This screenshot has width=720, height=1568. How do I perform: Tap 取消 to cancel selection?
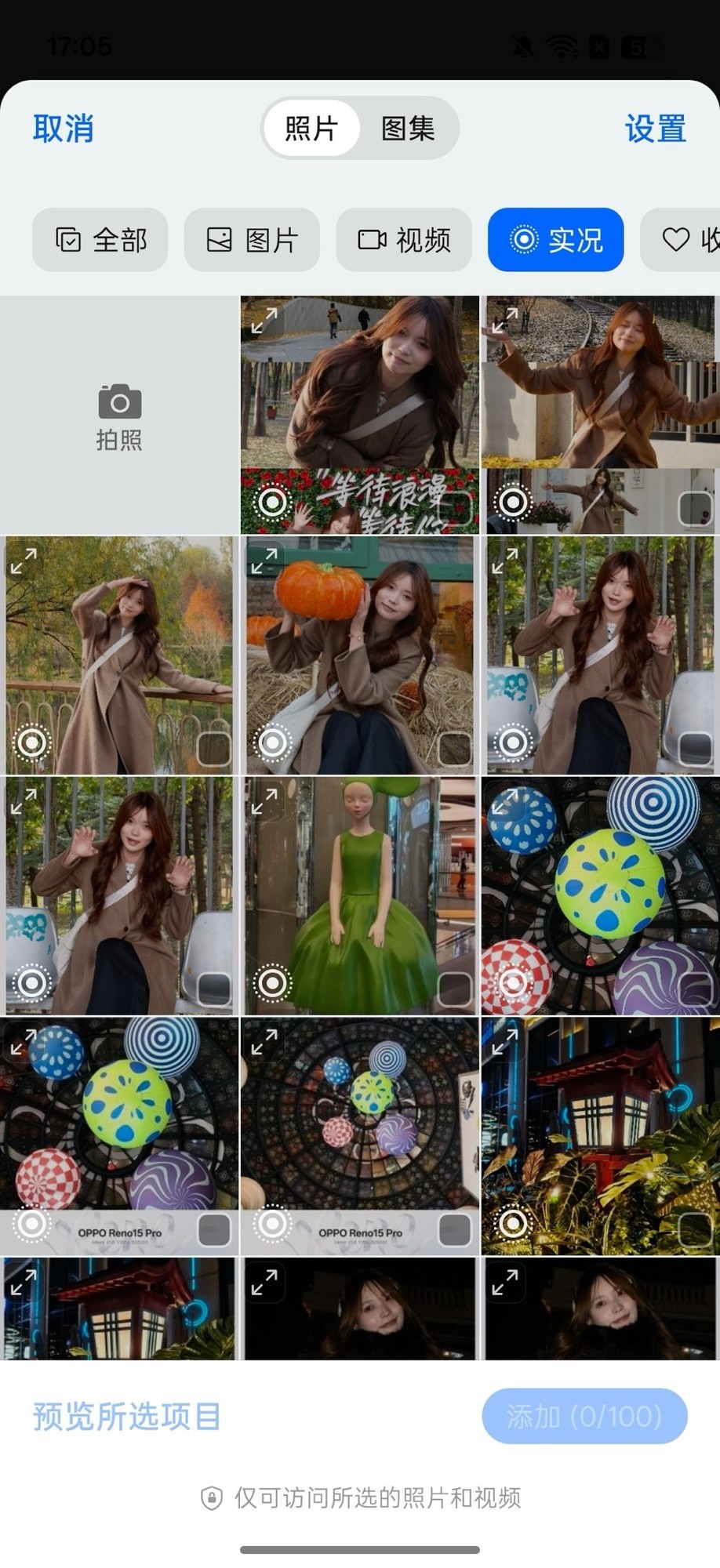pos(64,129)
